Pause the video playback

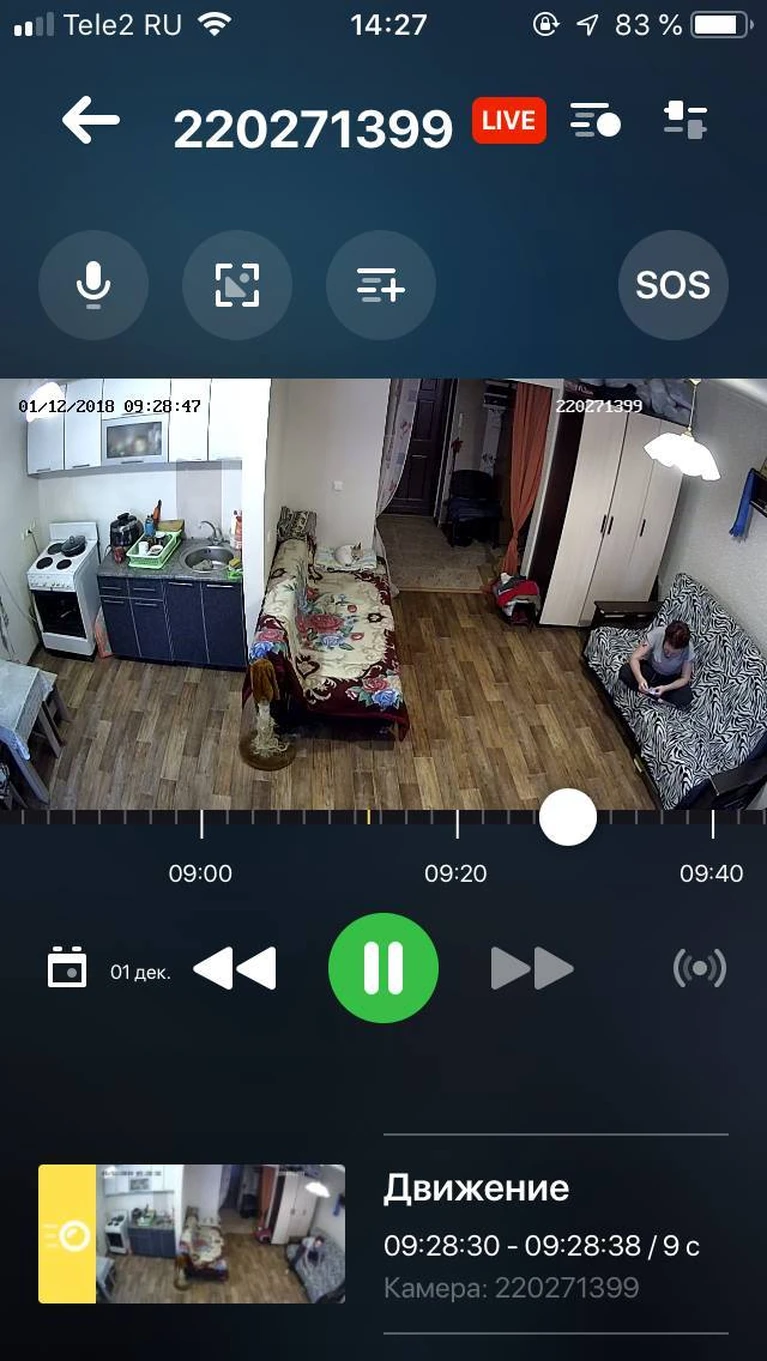point(383,968)
